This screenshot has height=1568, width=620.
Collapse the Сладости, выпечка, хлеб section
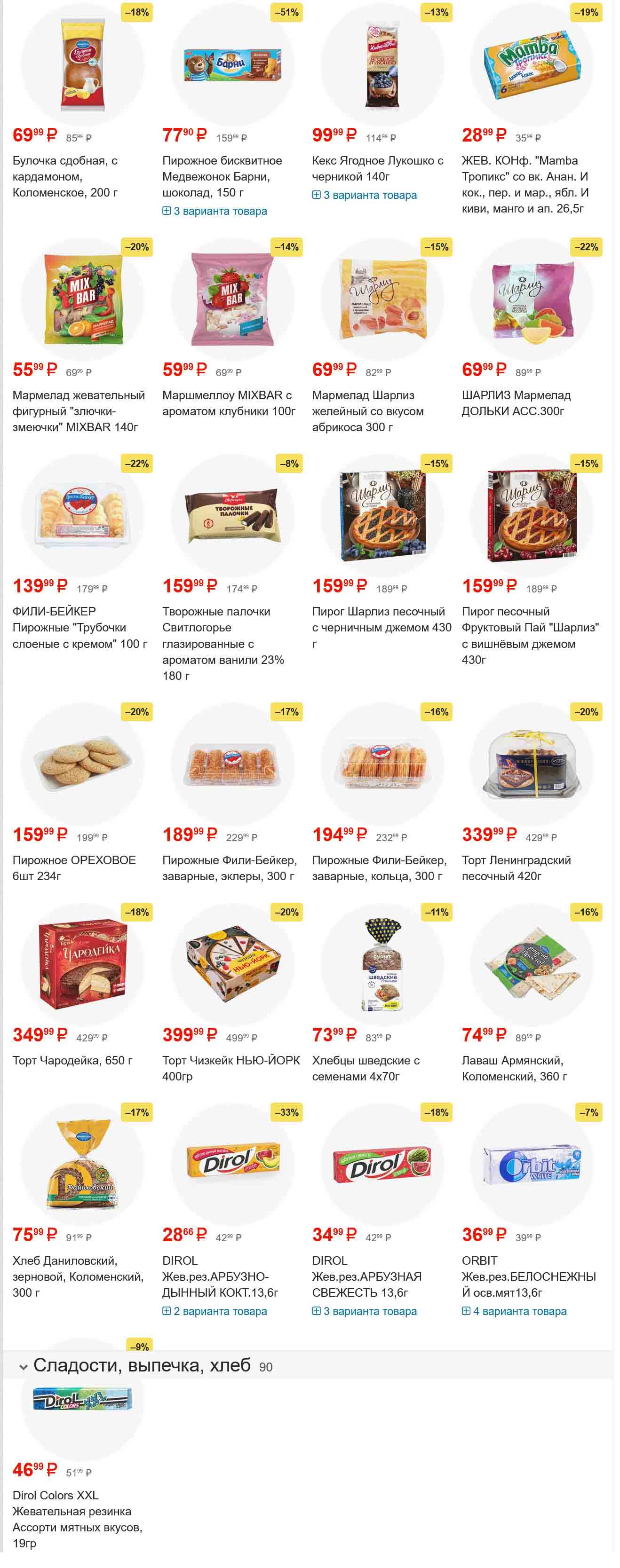click(x=23, y=1367)
